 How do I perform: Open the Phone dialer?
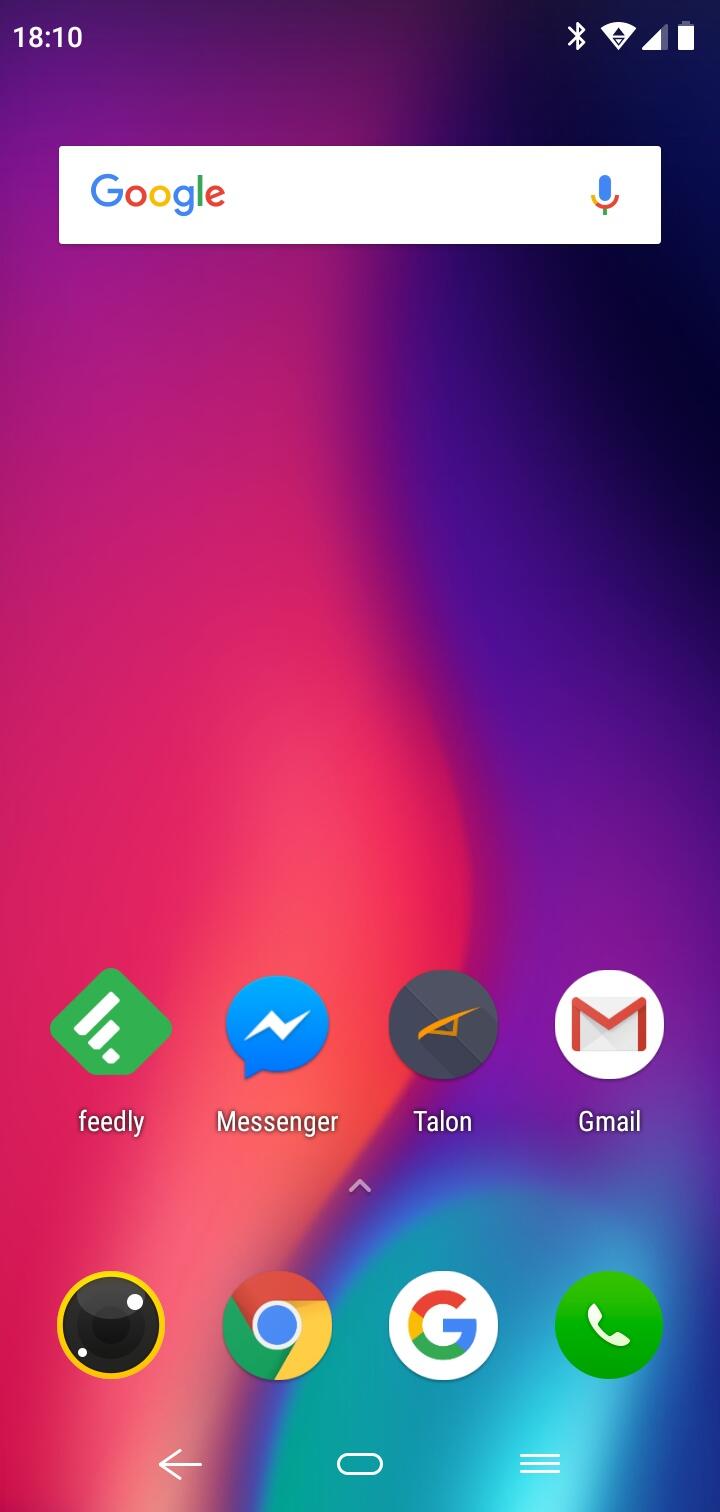tap(609, 1325)
